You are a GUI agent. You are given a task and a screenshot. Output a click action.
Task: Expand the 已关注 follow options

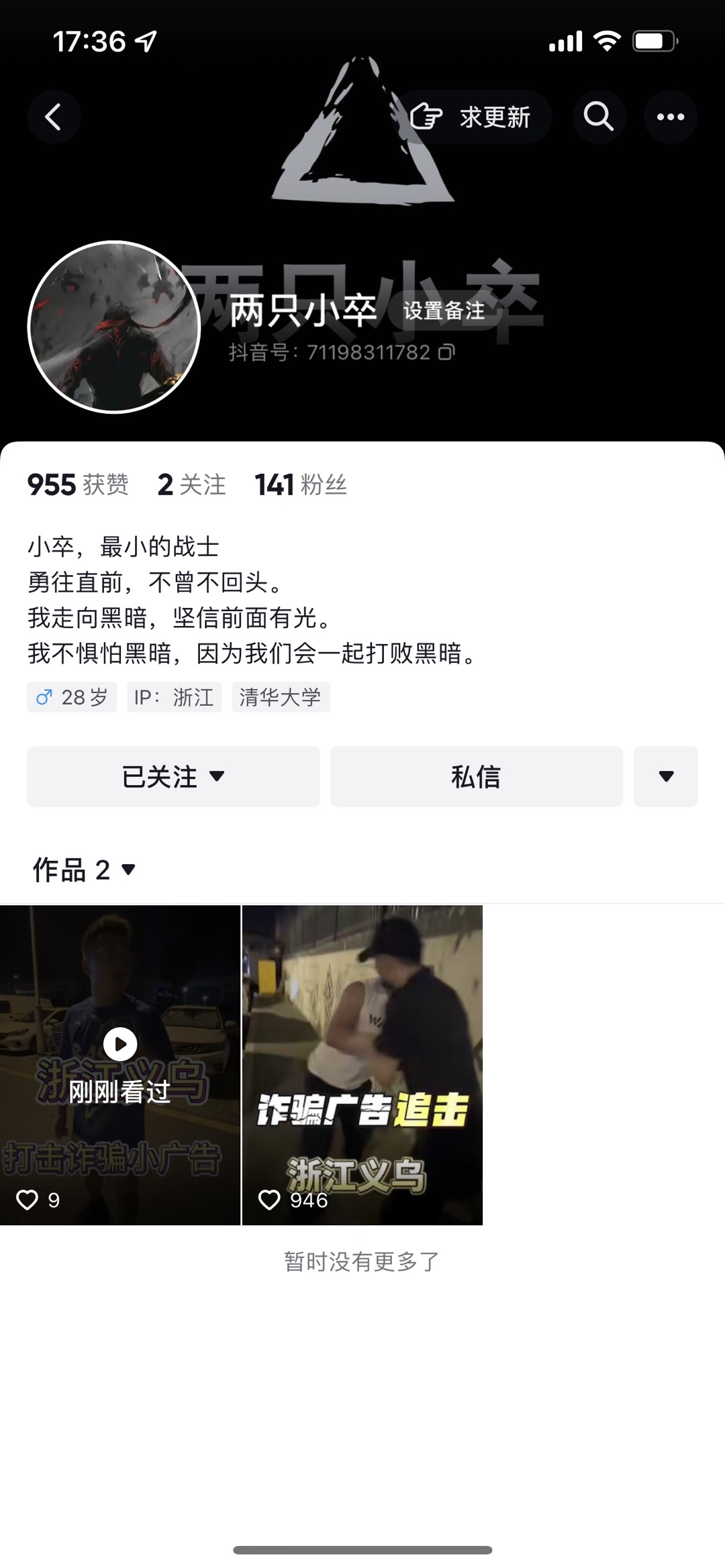[173, 776]
